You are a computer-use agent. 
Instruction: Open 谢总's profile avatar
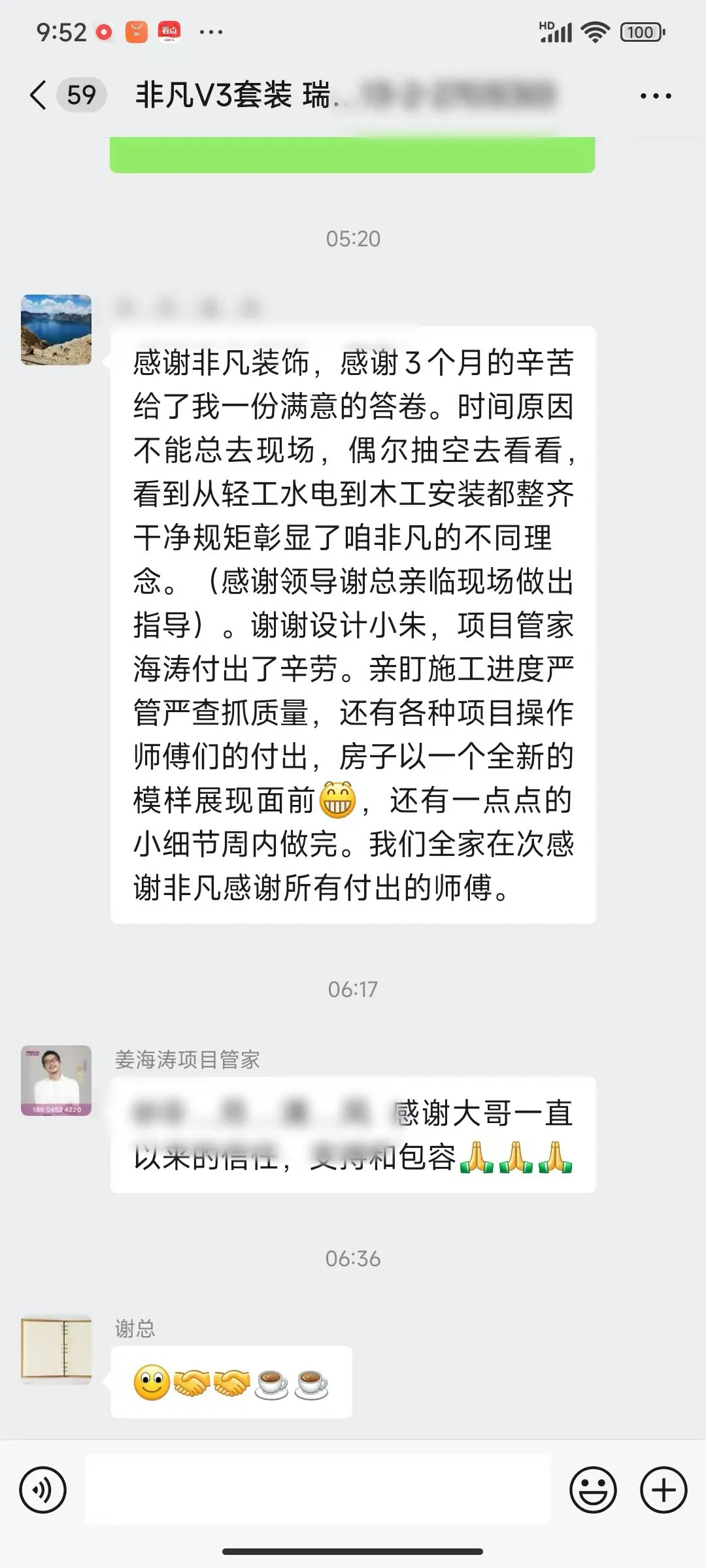coord(56,1350)
